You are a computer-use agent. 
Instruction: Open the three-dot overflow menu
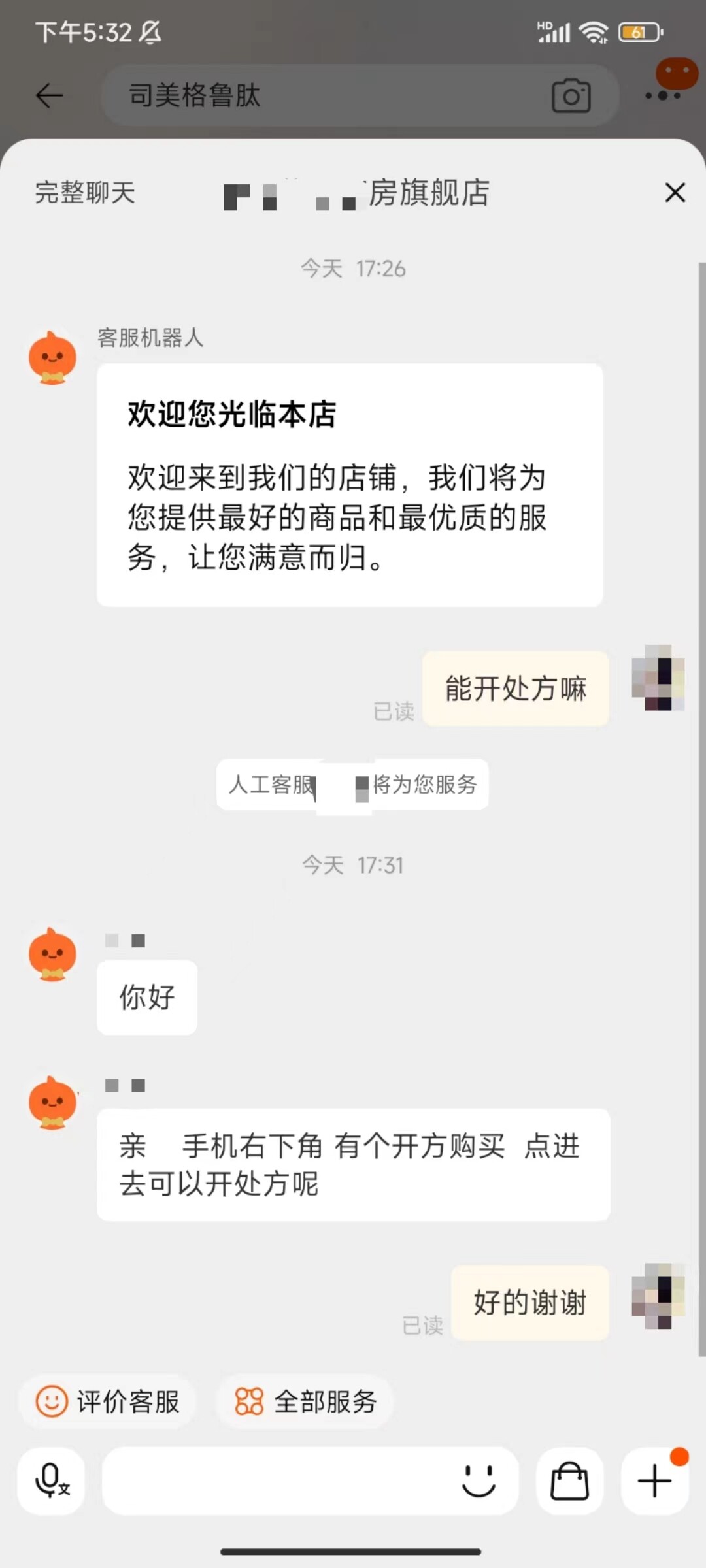point(663,96)
